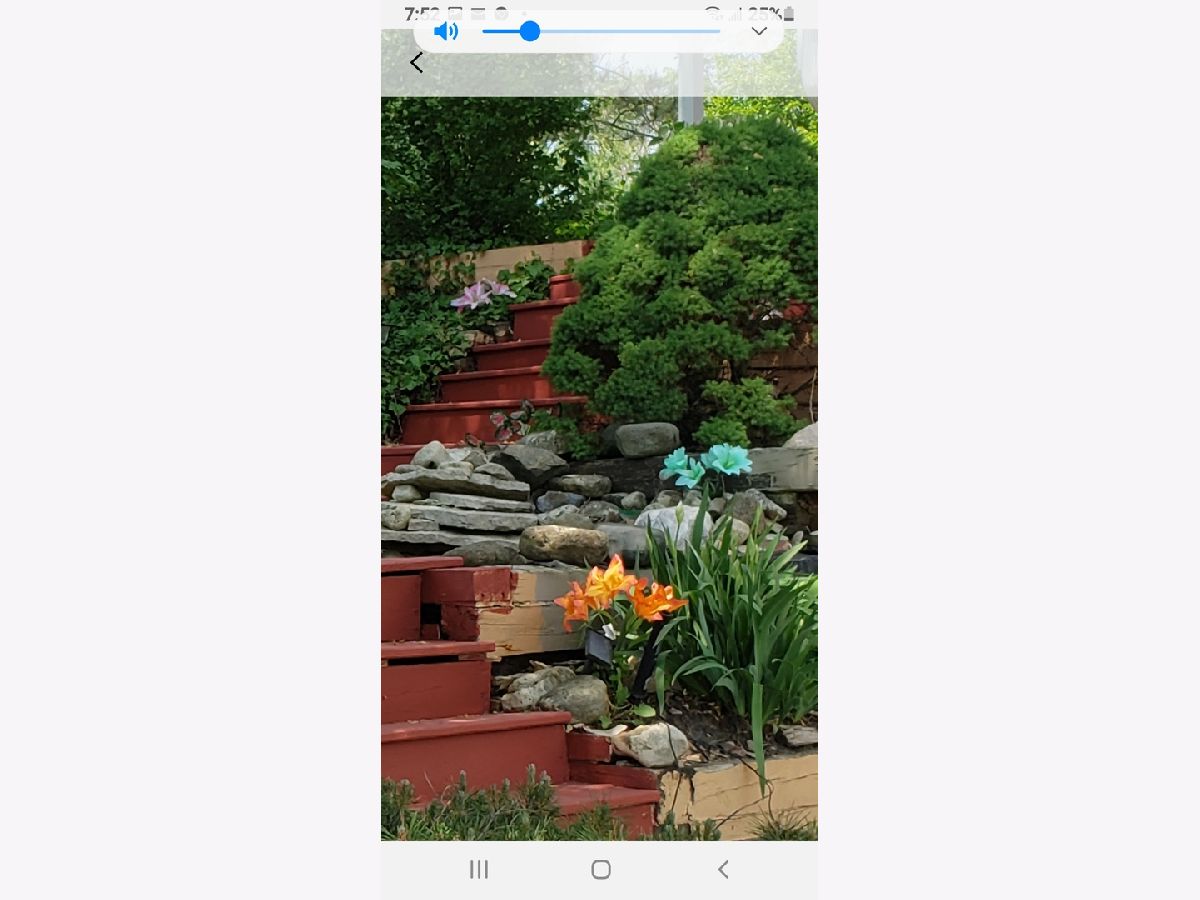The width and height of the screenshot is (1200, 900).
Task: Set the volume slider to a higher level
Action: [x=650, y=32]
